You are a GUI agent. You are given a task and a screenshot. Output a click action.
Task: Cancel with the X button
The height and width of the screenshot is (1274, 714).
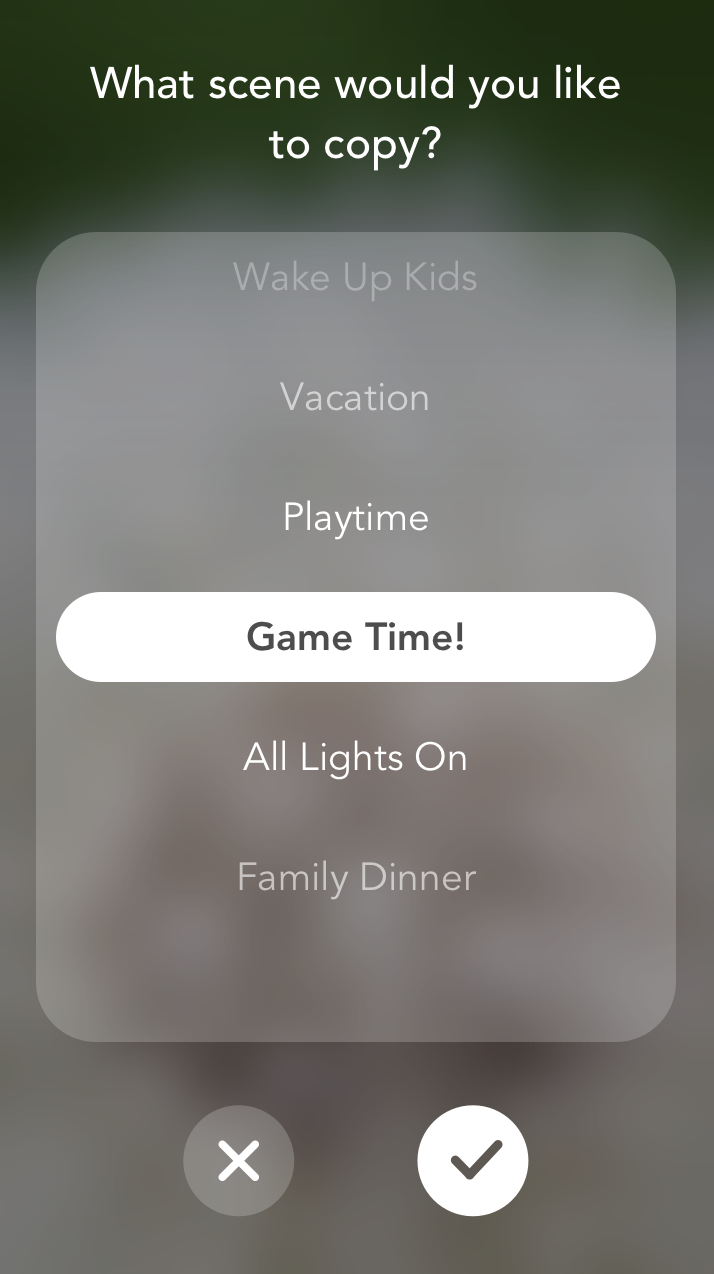click(239, 1161)
